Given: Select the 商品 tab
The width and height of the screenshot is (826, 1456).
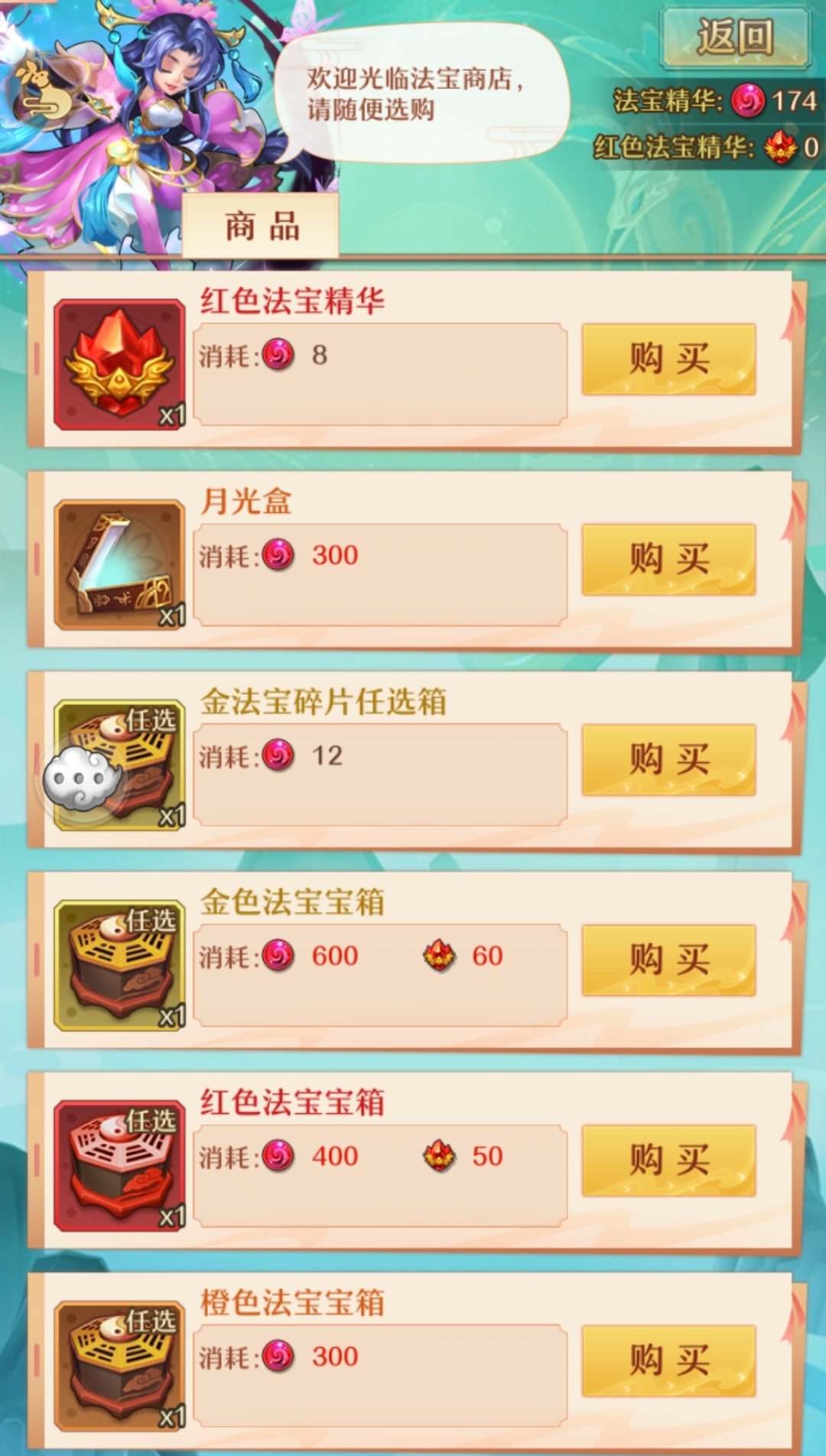Looking at the screenshot, I should [260, 226].
